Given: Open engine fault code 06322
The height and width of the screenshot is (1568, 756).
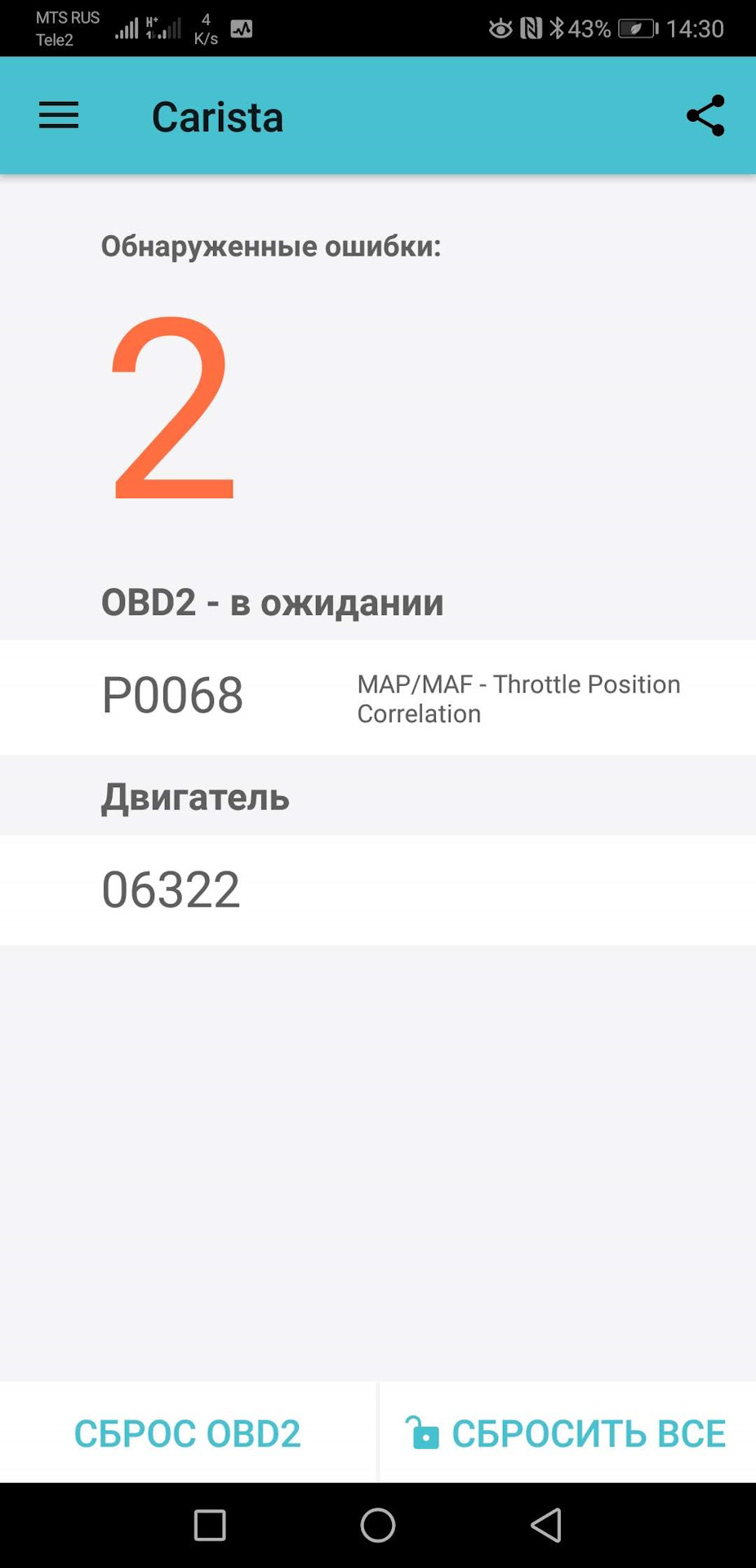Looking at the screenshot, I should click(377, 889).
